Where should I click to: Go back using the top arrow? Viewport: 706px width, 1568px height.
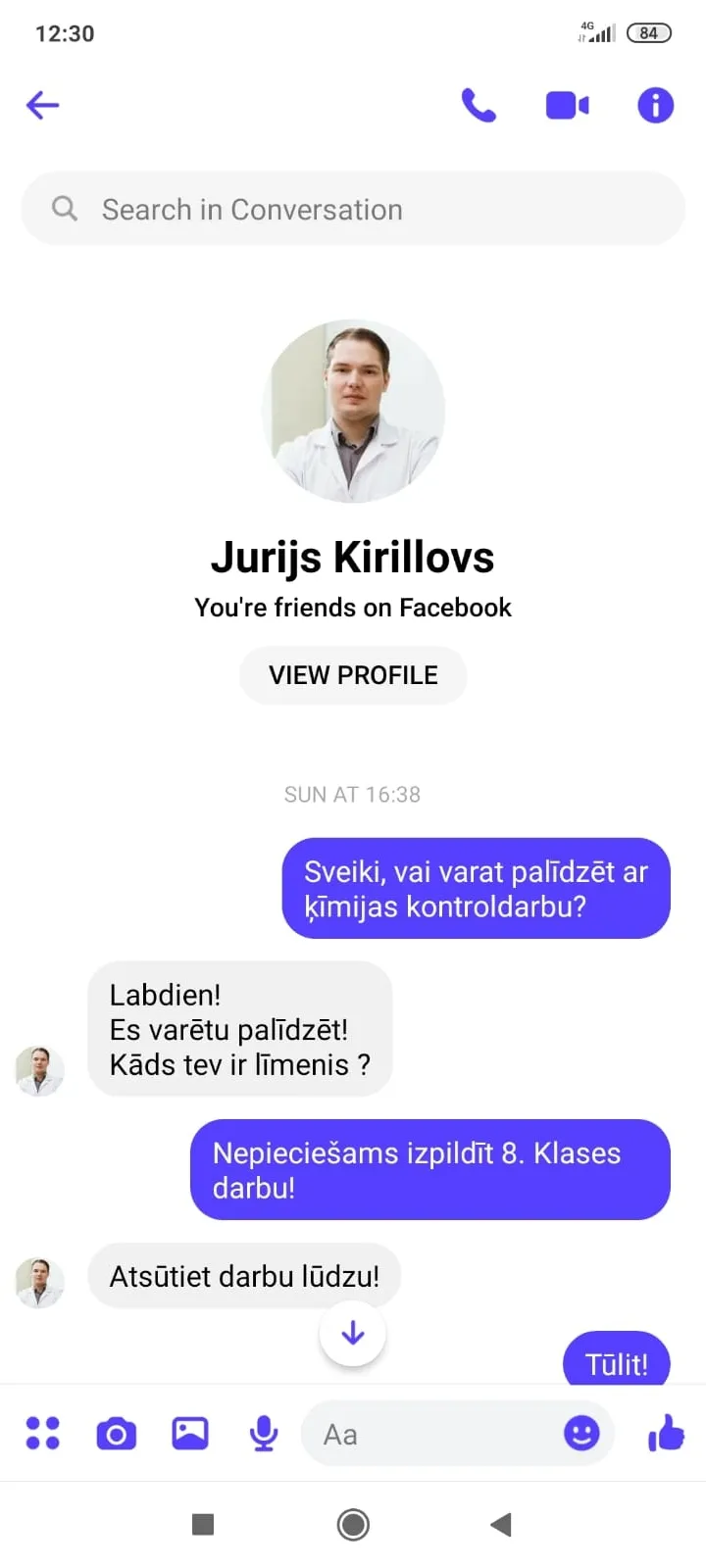(x=42, y=105)
